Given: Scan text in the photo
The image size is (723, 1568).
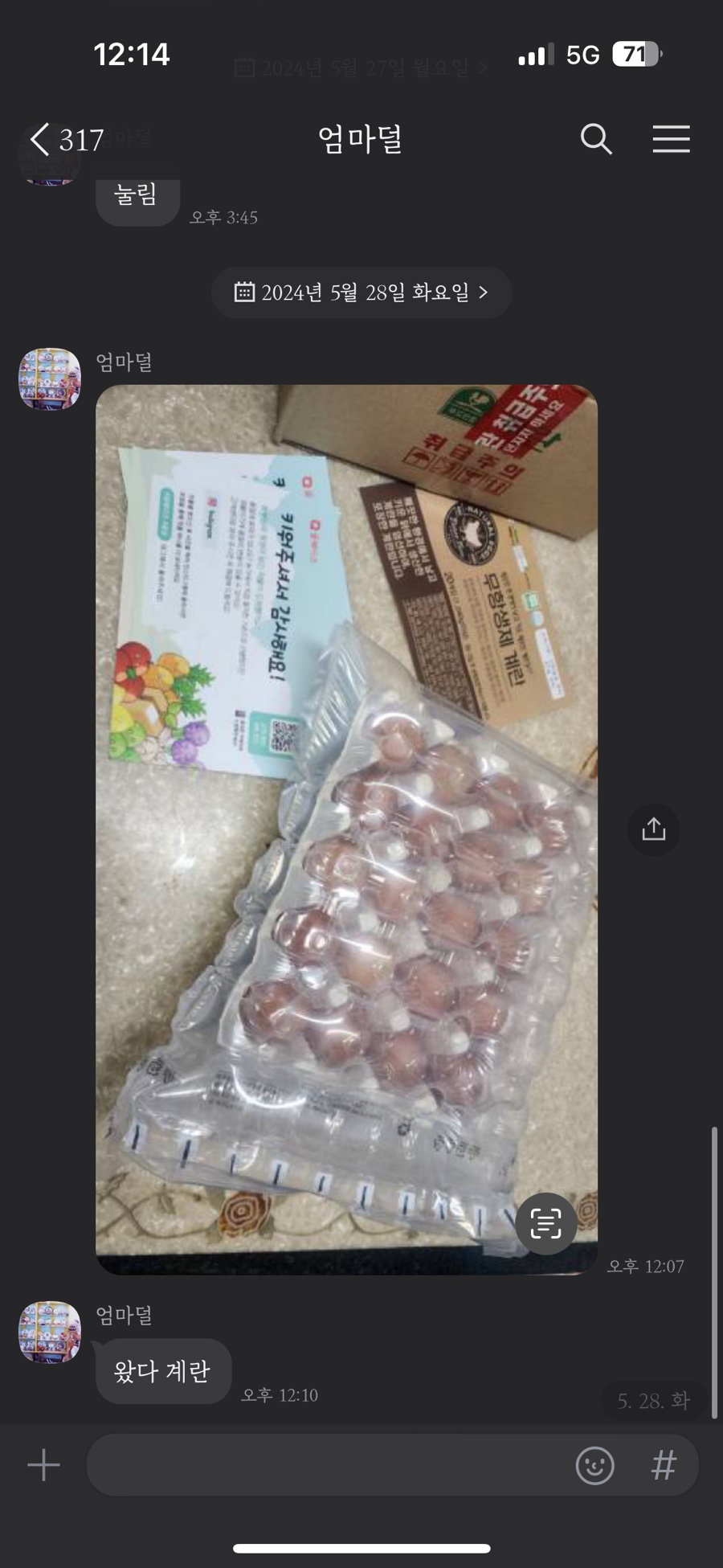Looking at the screenshot, I should click(545, 1224).
